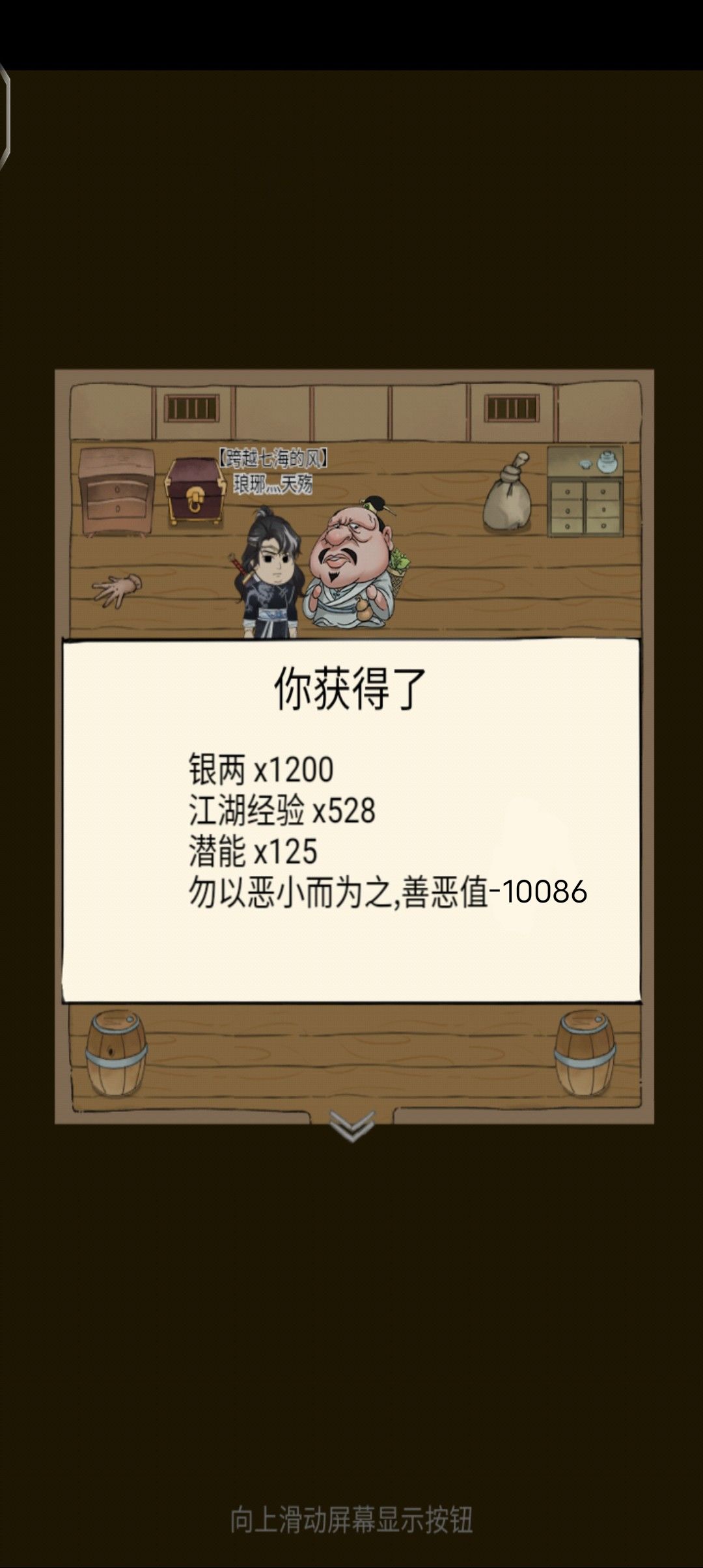Tap the barred window above the chest
Screen dimensions: 703x1568
click(192, 407)
